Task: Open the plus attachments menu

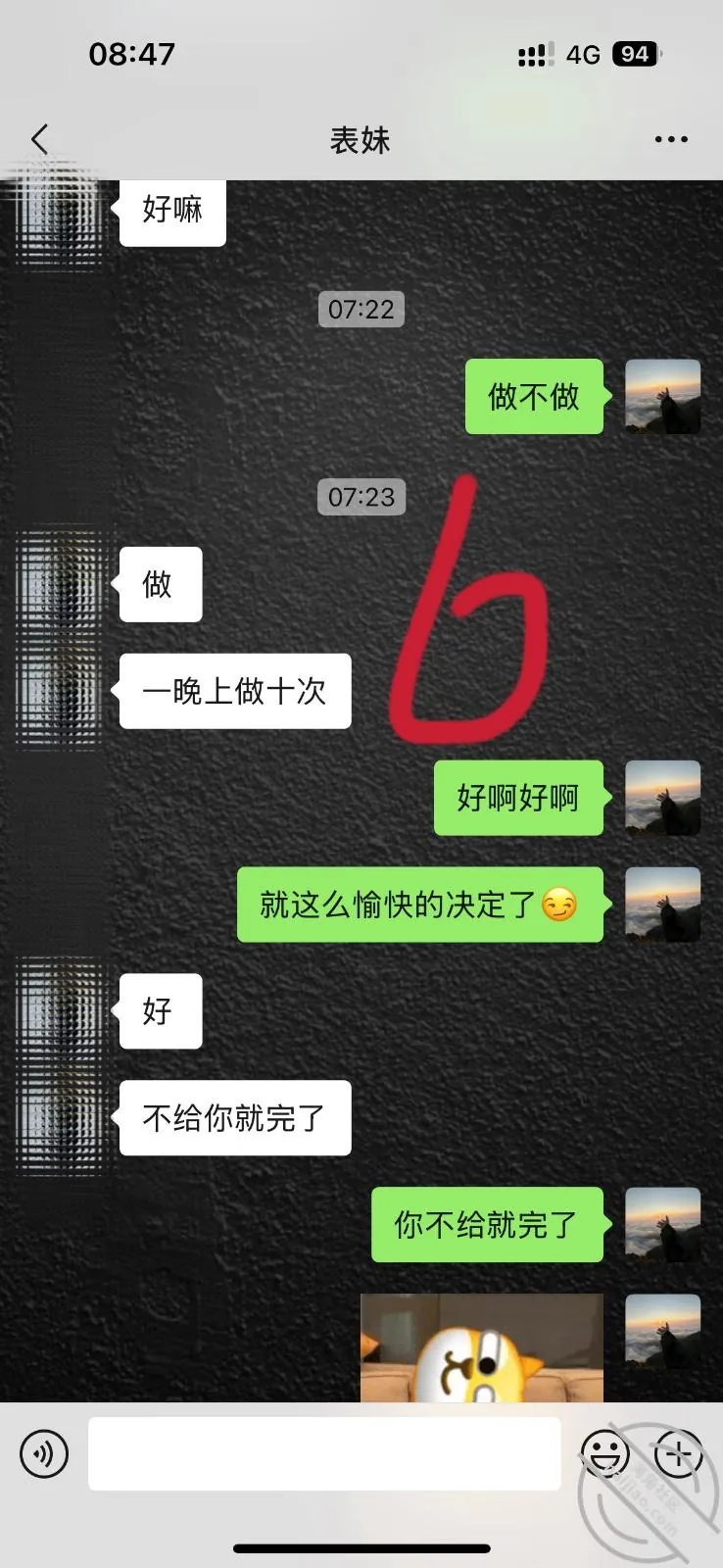Action: [679, 1453]
